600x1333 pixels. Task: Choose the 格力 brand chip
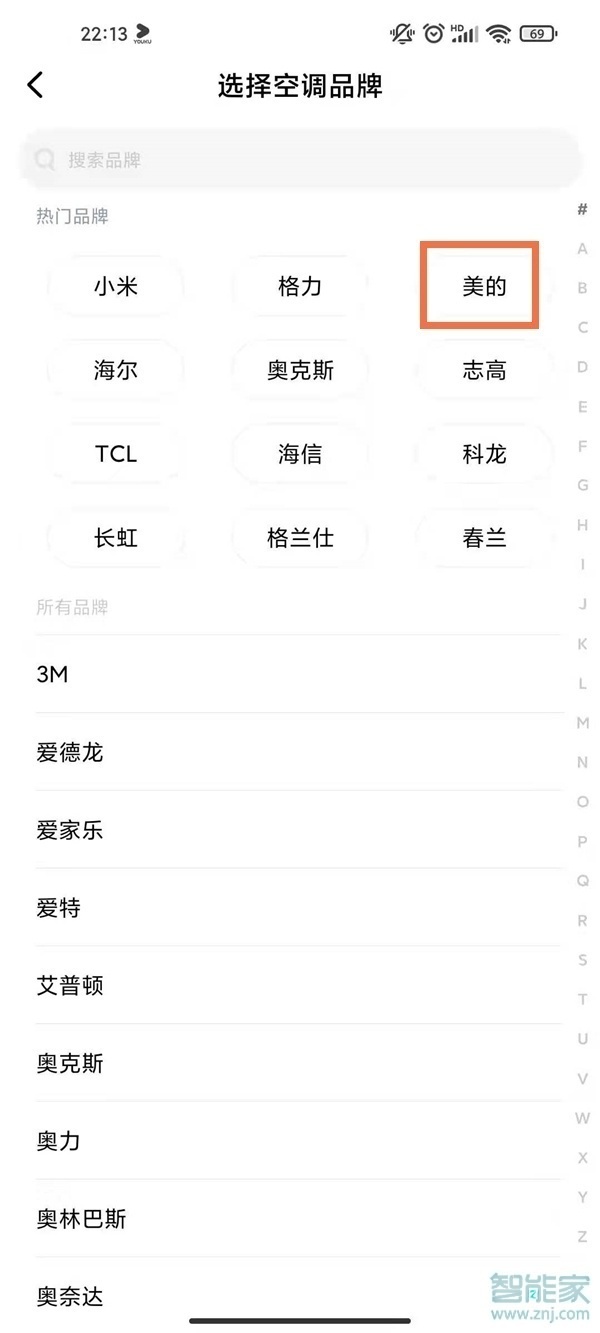tap(300, 287)
